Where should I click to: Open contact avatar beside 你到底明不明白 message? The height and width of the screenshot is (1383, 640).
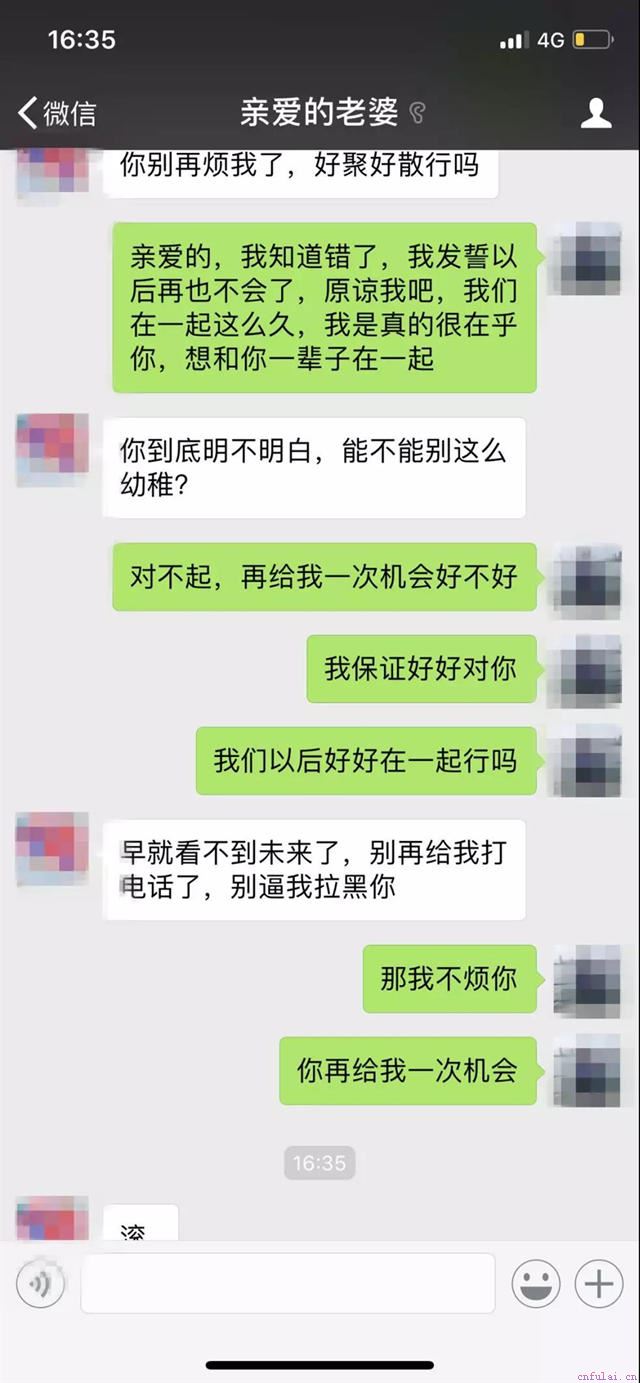52,449
